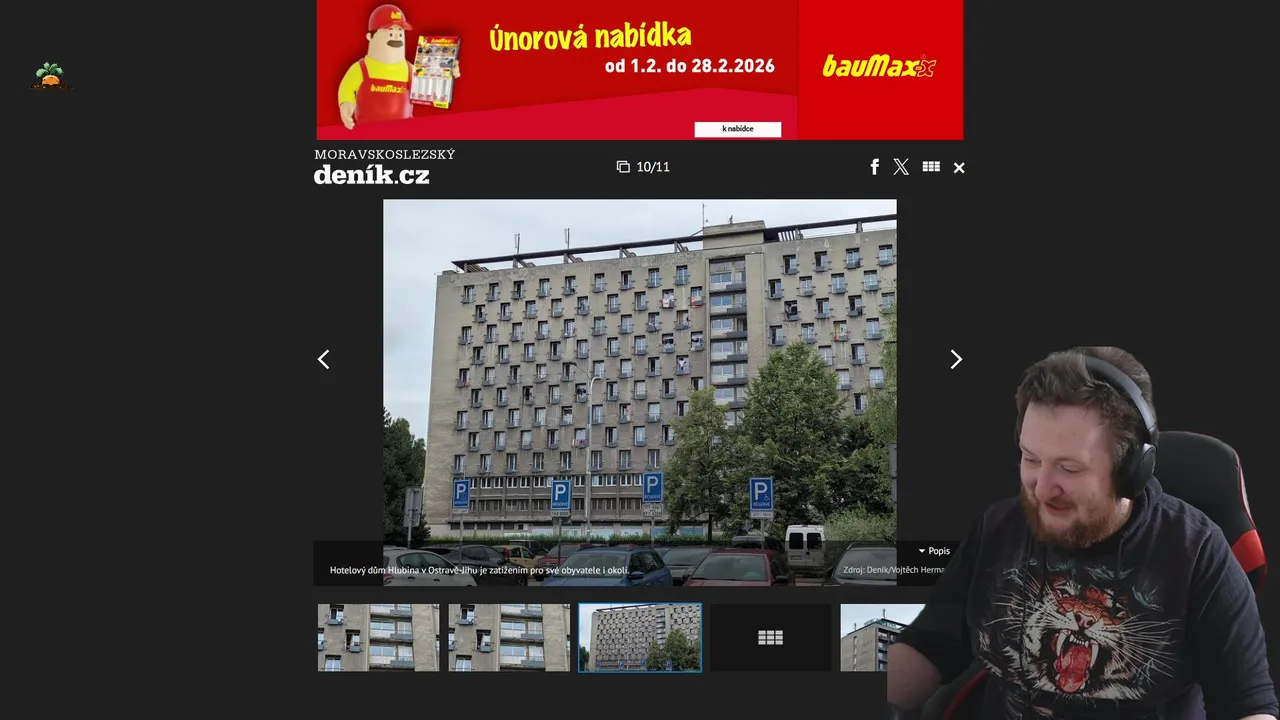
Task: Collapse the Popis caption toggle
Action: (x=934, y=551)
